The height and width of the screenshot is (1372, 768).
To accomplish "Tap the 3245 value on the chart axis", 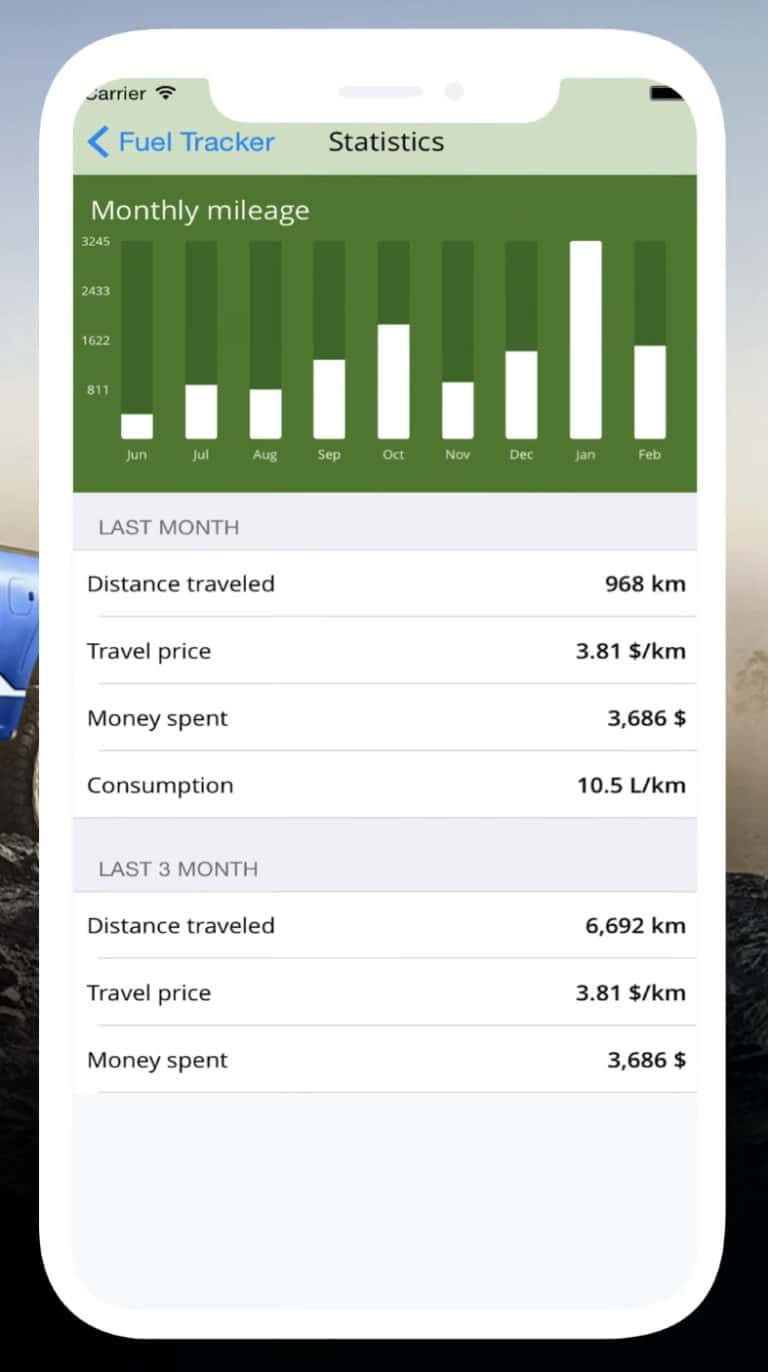I will coord(96,241).
